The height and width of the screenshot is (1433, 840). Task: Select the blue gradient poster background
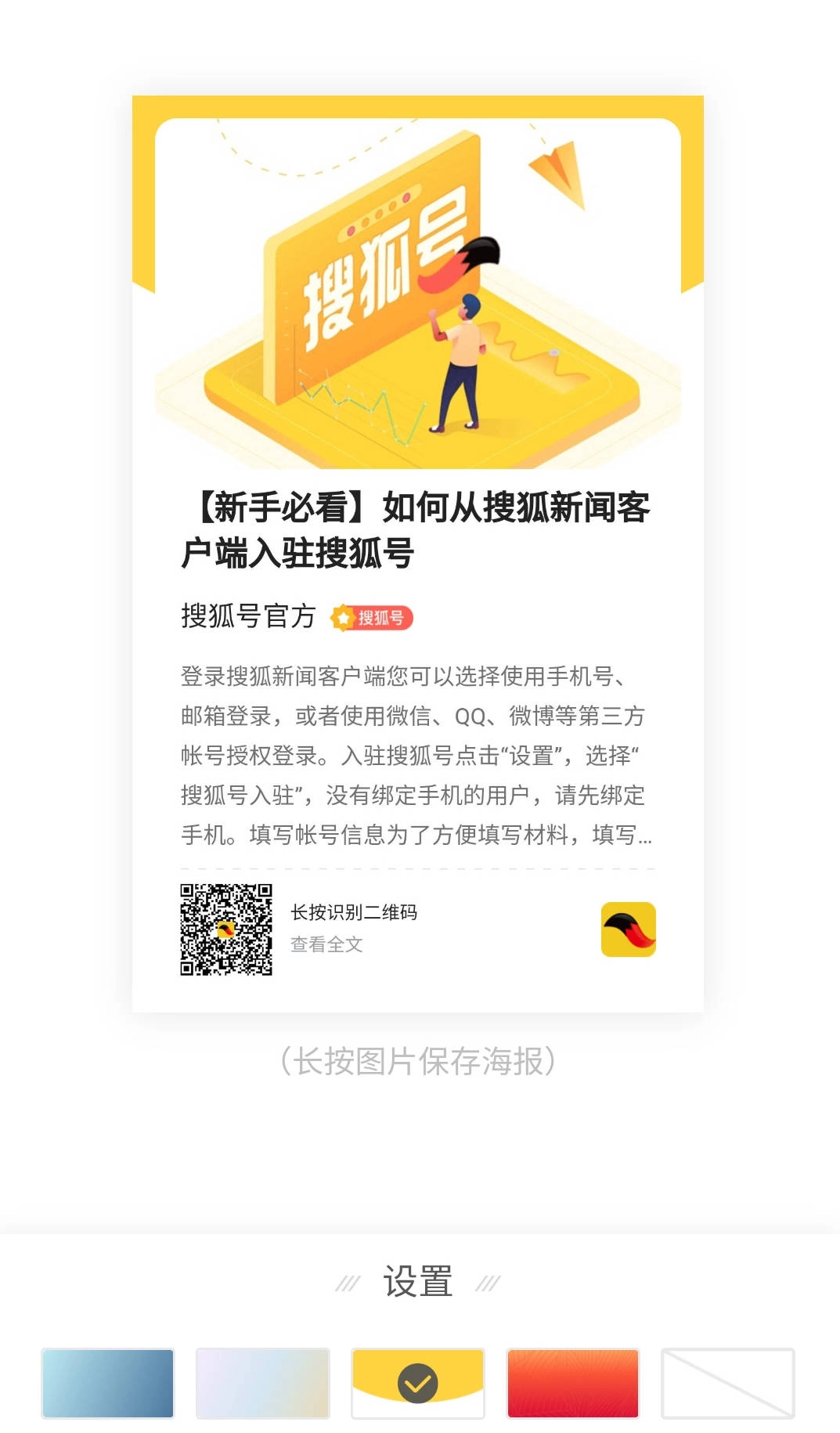pyautogui.click(x=108, y=1383)
